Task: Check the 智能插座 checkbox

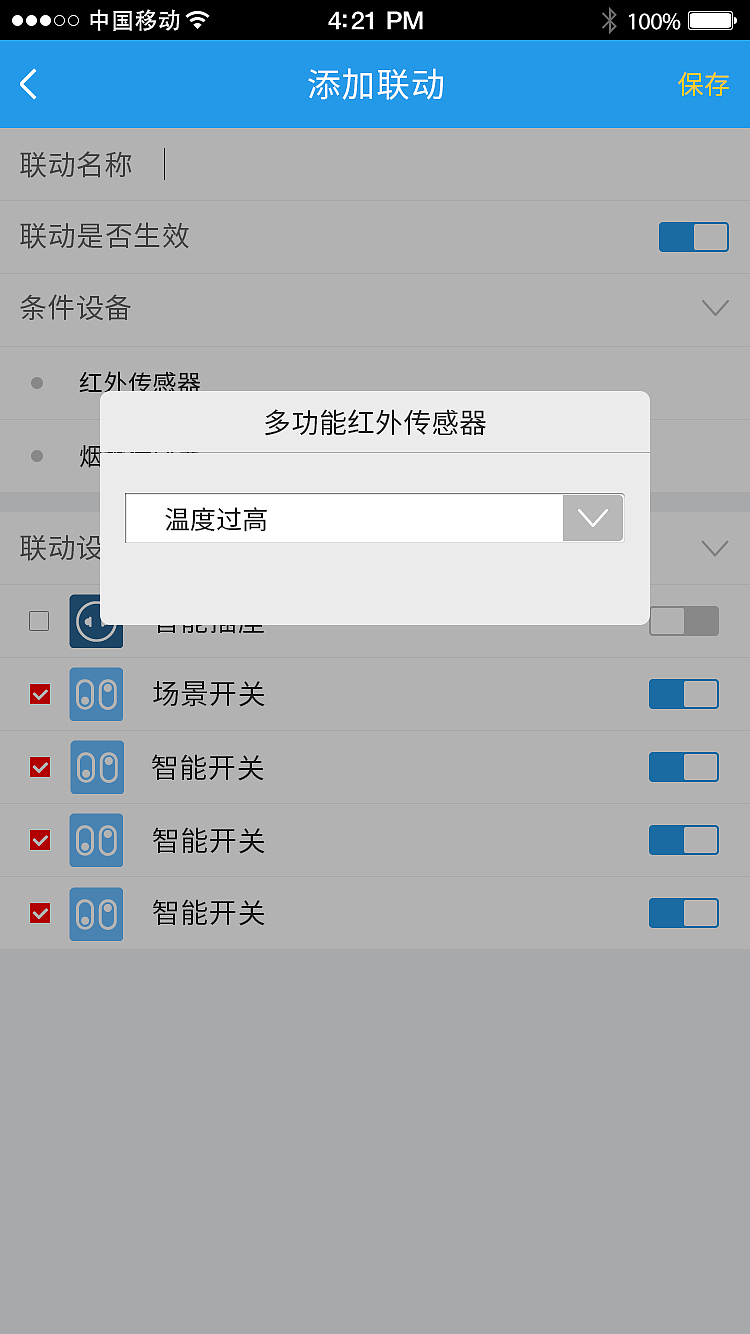Action: (x=38, y=621)
